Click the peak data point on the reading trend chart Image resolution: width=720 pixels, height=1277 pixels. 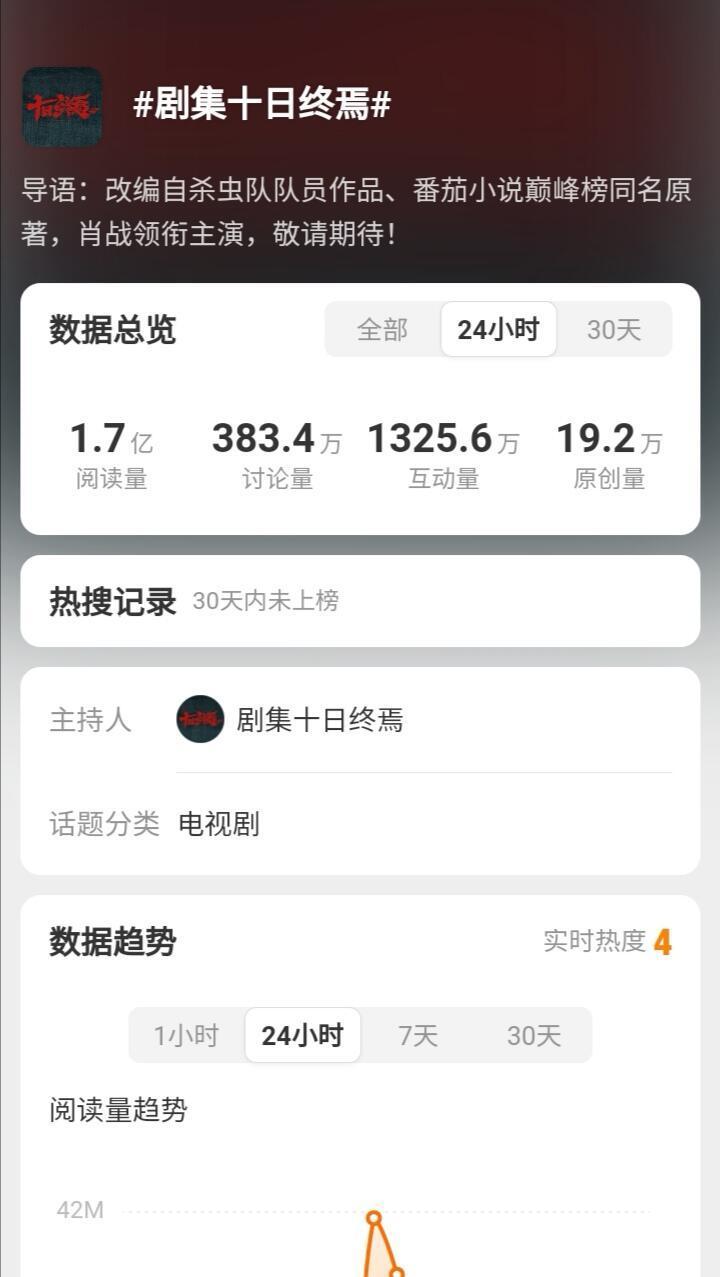click(375, 1215)
